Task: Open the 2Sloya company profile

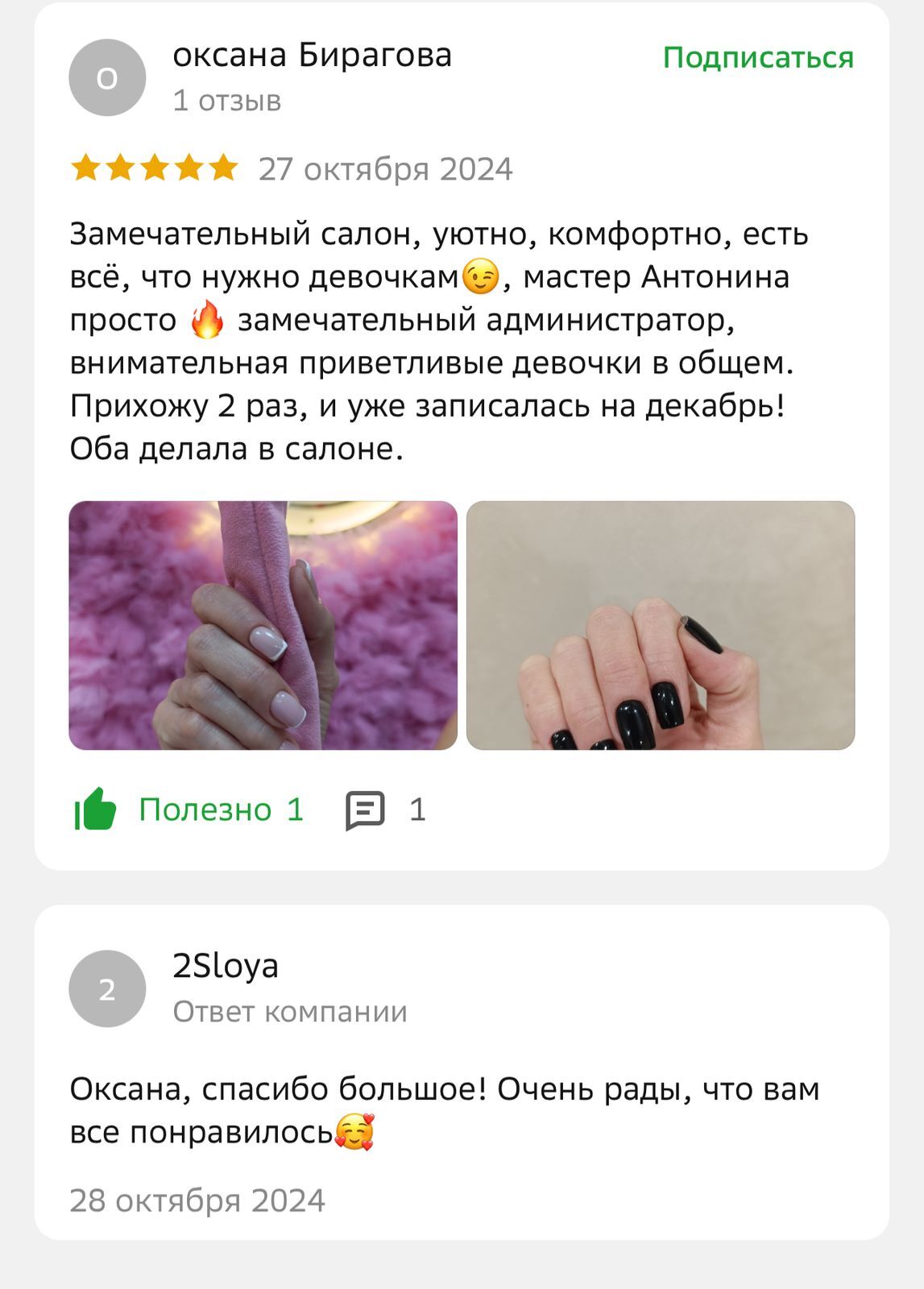Action: tap(107, 989)
